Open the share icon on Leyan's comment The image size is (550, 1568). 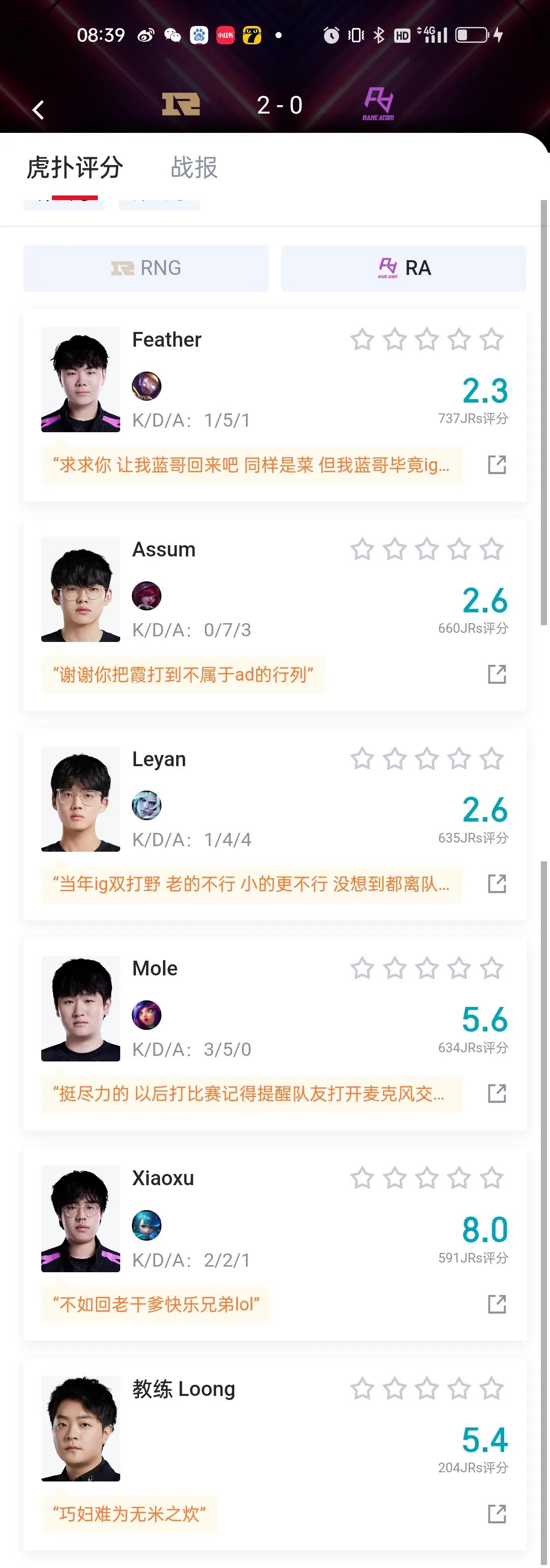(497, 884)
